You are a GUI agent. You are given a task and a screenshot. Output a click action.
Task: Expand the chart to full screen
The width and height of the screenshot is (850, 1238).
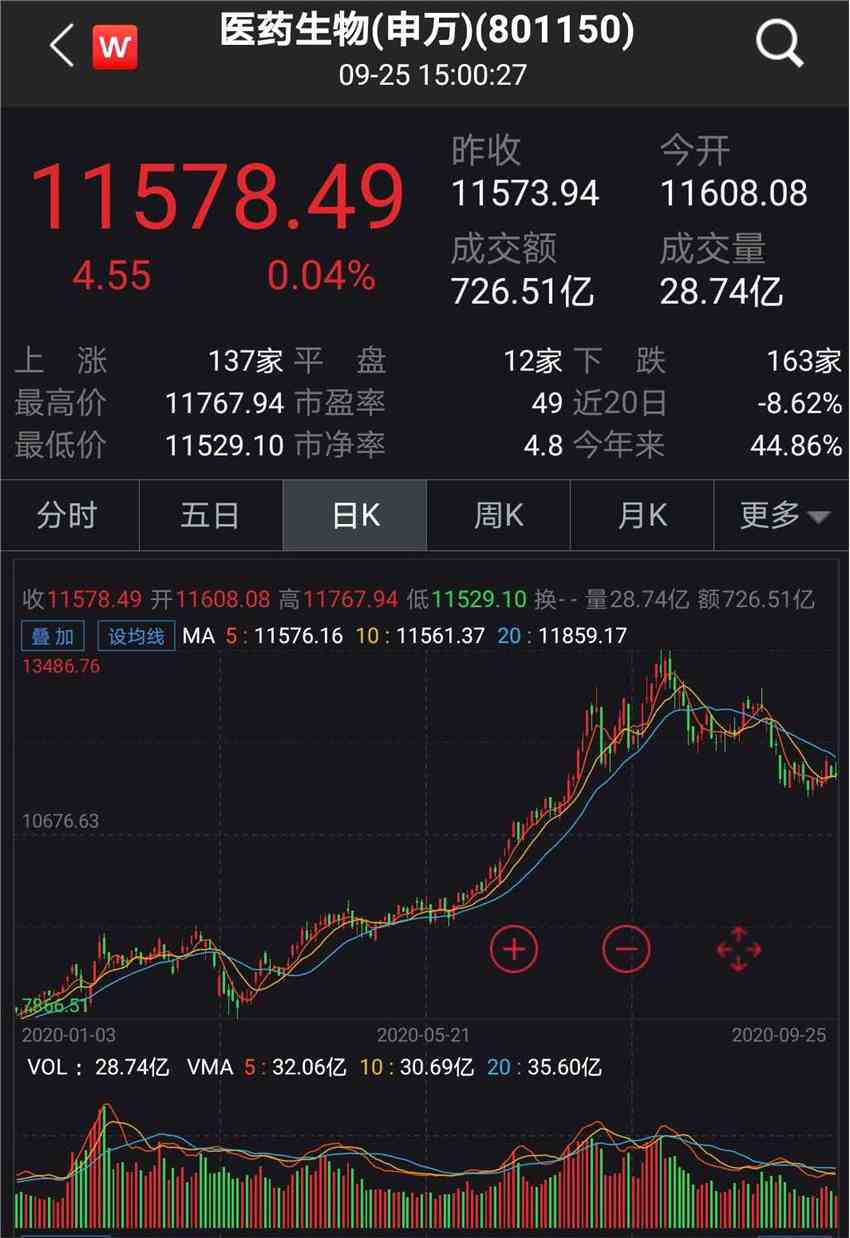[x=739, y=948]
